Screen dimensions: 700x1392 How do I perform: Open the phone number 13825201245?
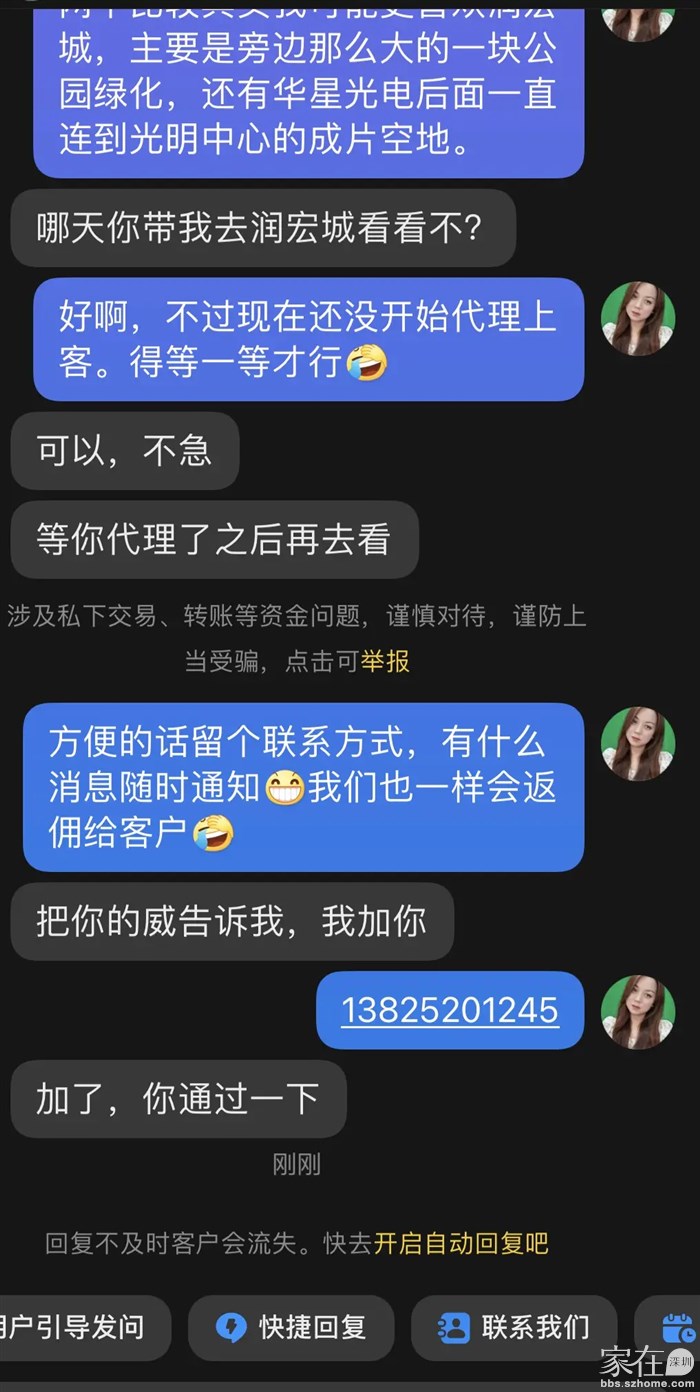point(449,1010)
